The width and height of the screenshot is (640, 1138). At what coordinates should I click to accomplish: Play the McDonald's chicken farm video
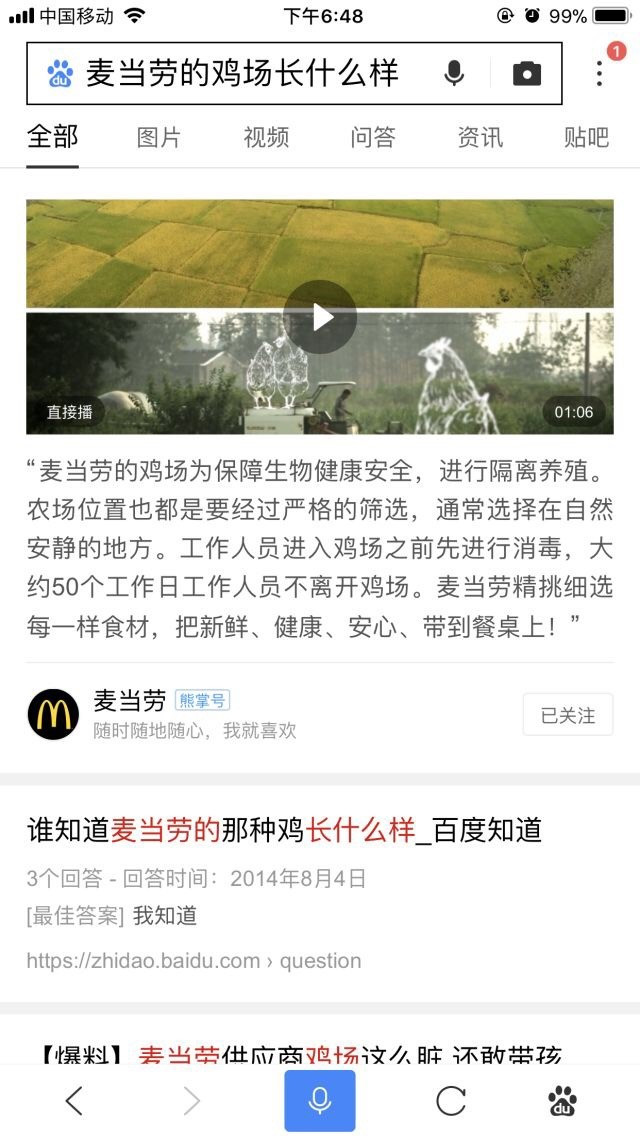tap(320, 317)
